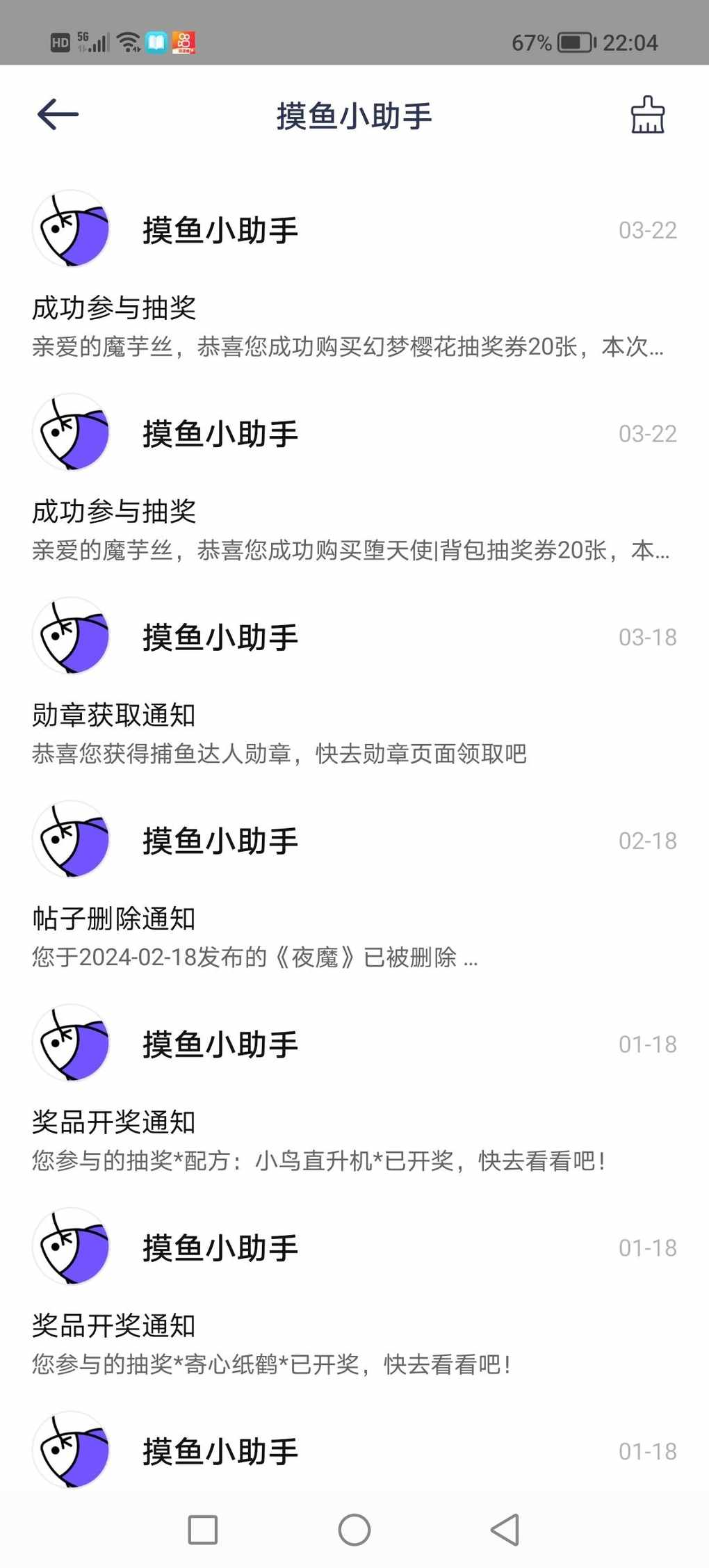709x1568 pixels.
Task: View the 帖子删除通知 about 《夜魔》
Action: [x=354, y=887]
